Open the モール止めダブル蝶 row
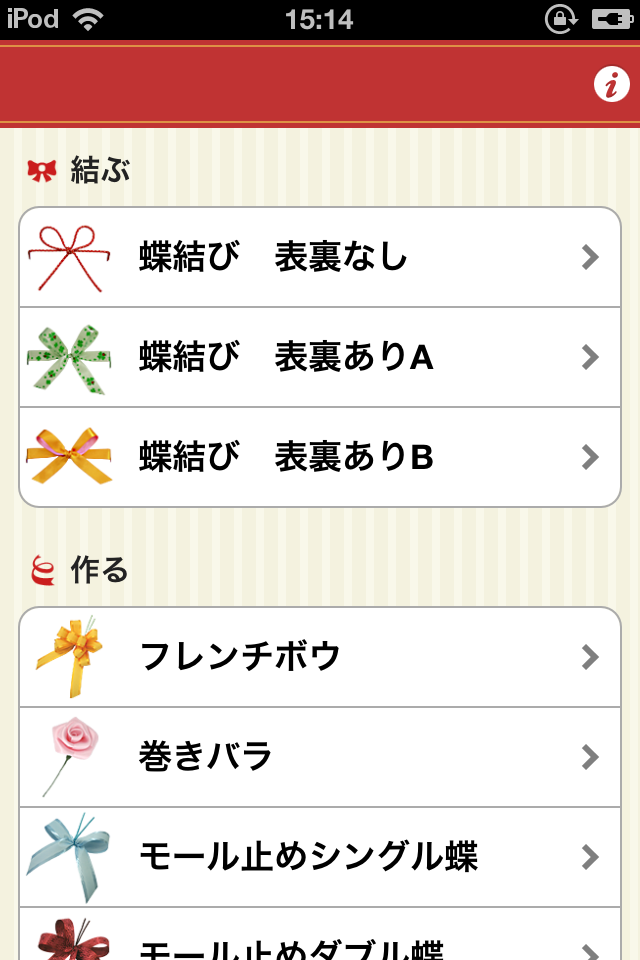Screen dimensions: 640x960 click(x=320, y=934)
